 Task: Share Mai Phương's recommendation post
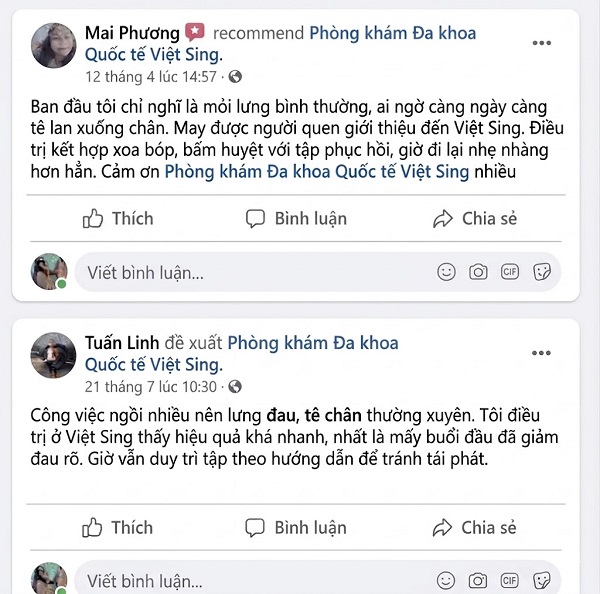[x=475, y=218]
